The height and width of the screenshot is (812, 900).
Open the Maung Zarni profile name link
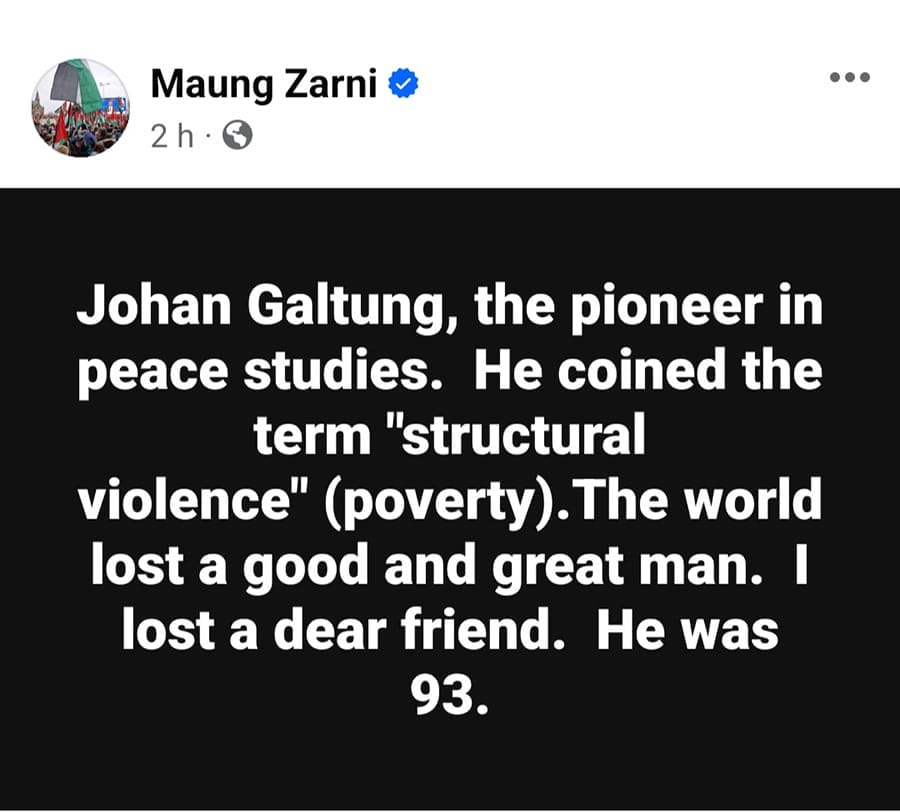(x=263, y=86)
